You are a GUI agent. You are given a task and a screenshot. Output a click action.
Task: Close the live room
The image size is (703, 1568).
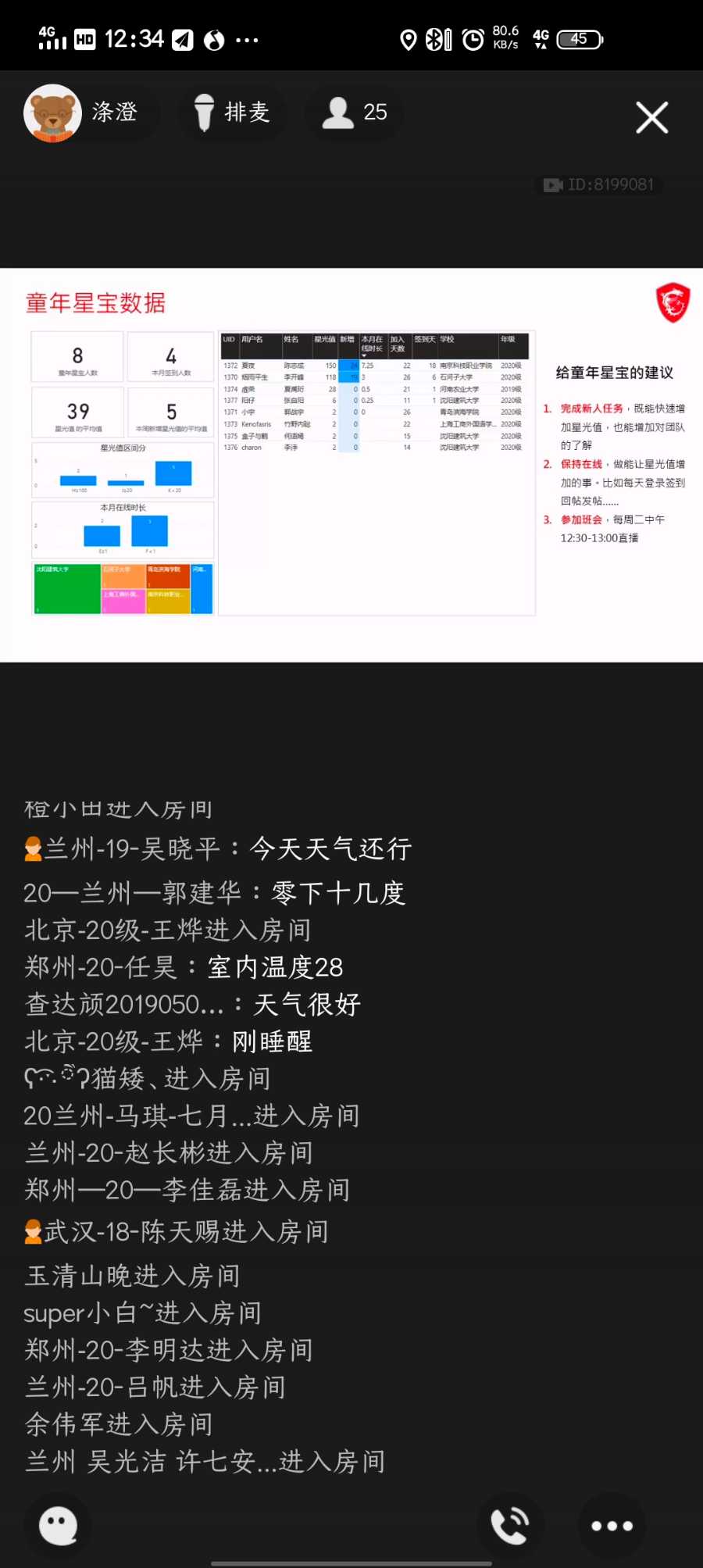[x=651, y=118]
